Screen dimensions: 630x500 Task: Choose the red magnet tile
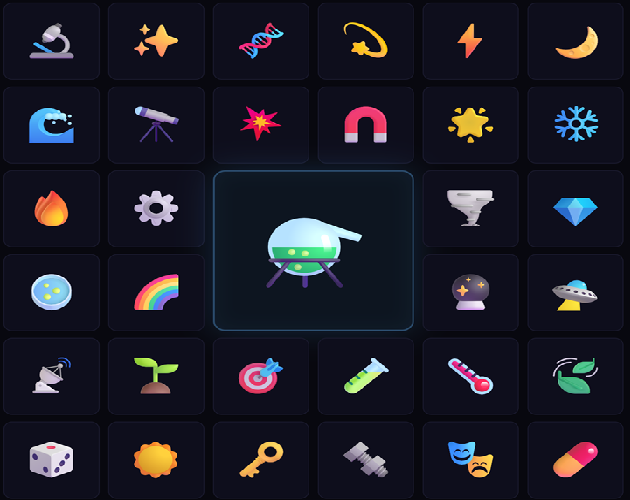[366, 124]
